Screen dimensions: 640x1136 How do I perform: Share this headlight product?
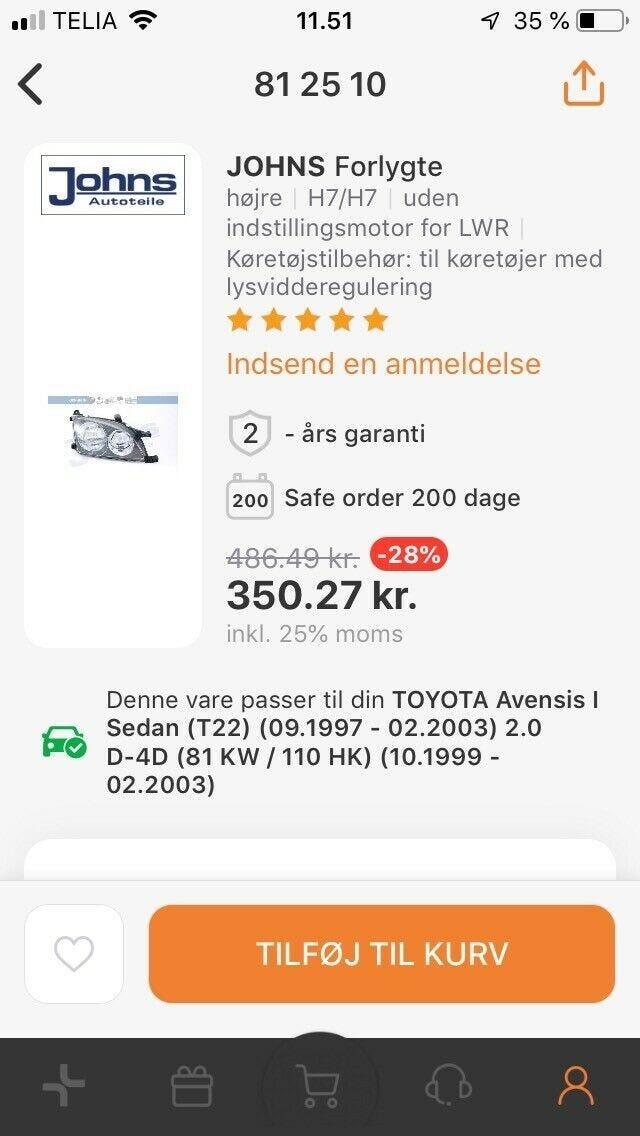coord(584,84)
